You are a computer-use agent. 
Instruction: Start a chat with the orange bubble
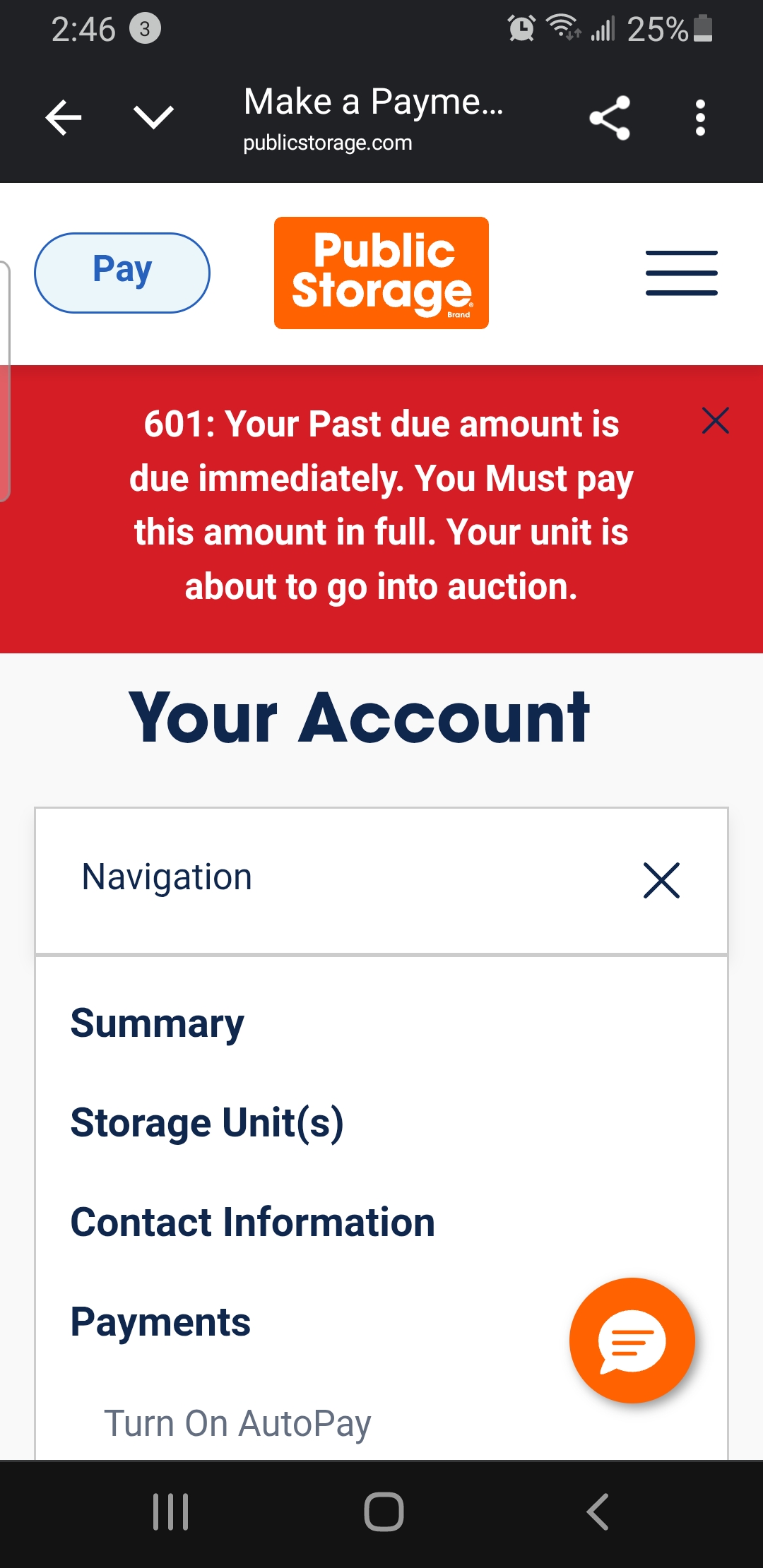[632, 1340]
